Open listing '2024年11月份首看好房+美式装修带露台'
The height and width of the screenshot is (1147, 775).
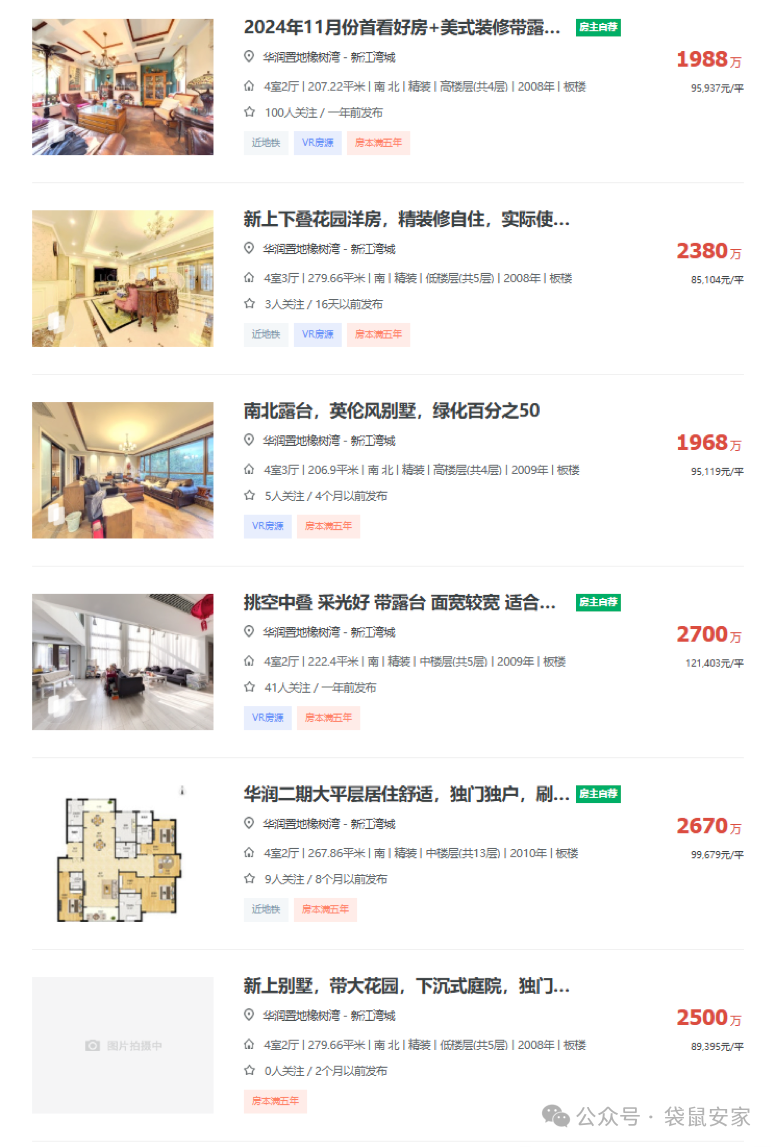point(402,28)
